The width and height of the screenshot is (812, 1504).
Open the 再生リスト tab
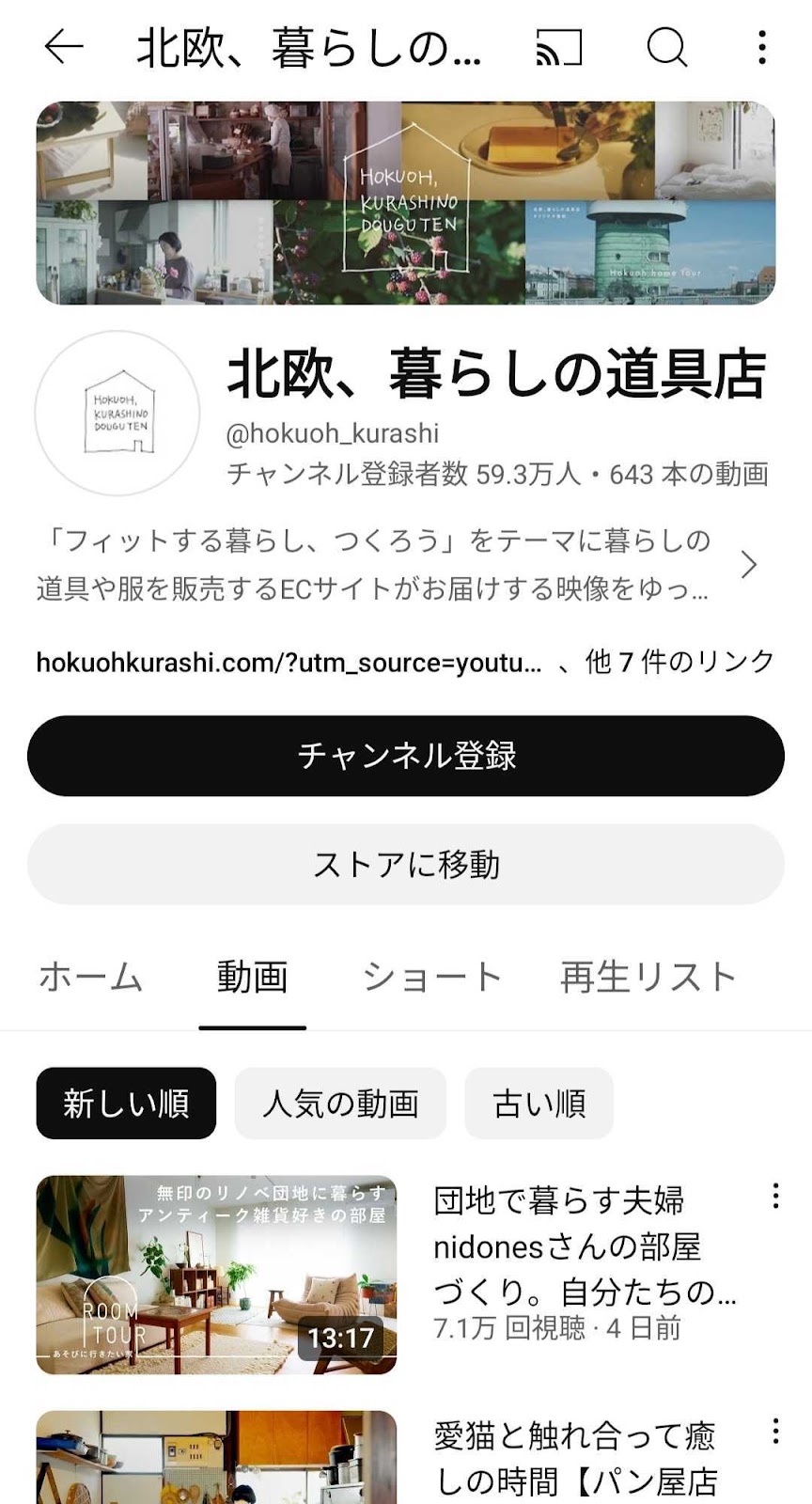(x=648, y=978)
